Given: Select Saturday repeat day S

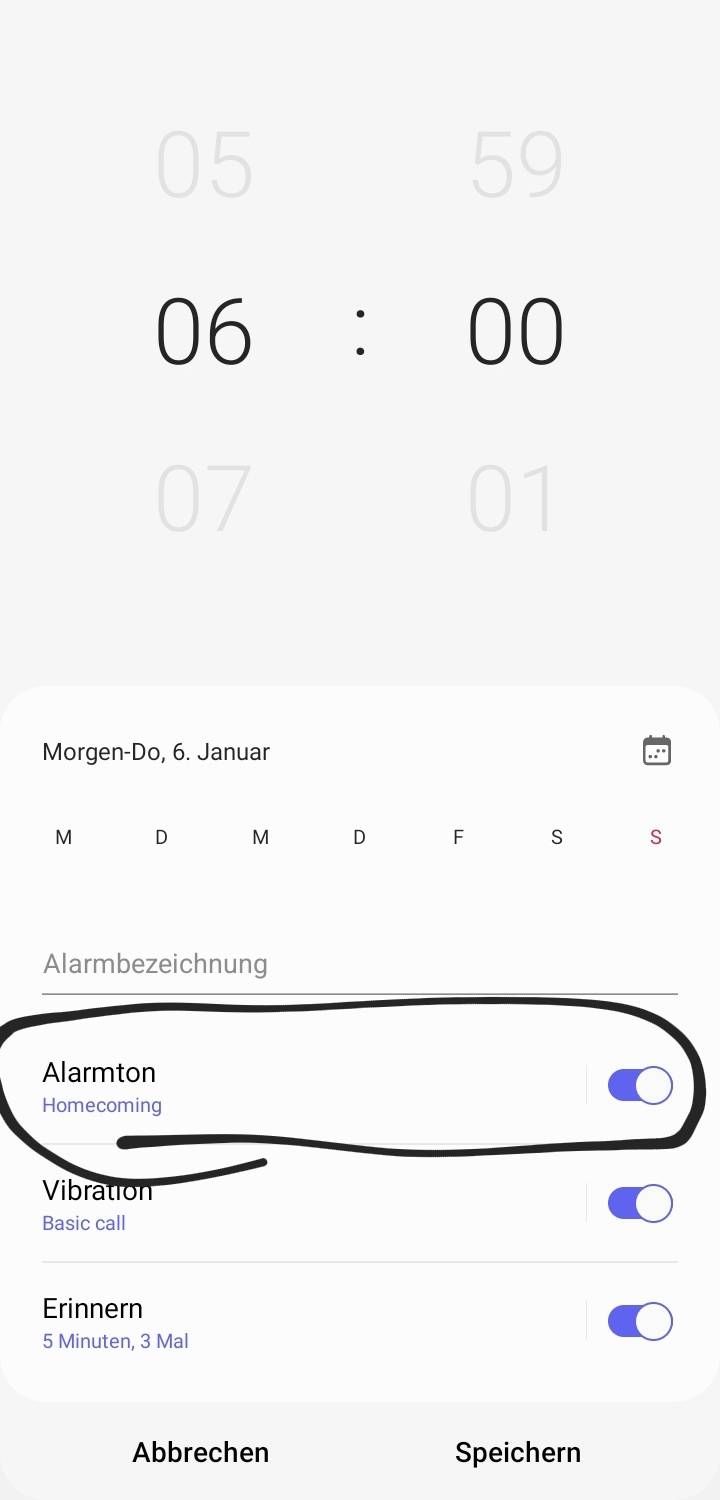Looking at the screenshot, I should point(556,837).
